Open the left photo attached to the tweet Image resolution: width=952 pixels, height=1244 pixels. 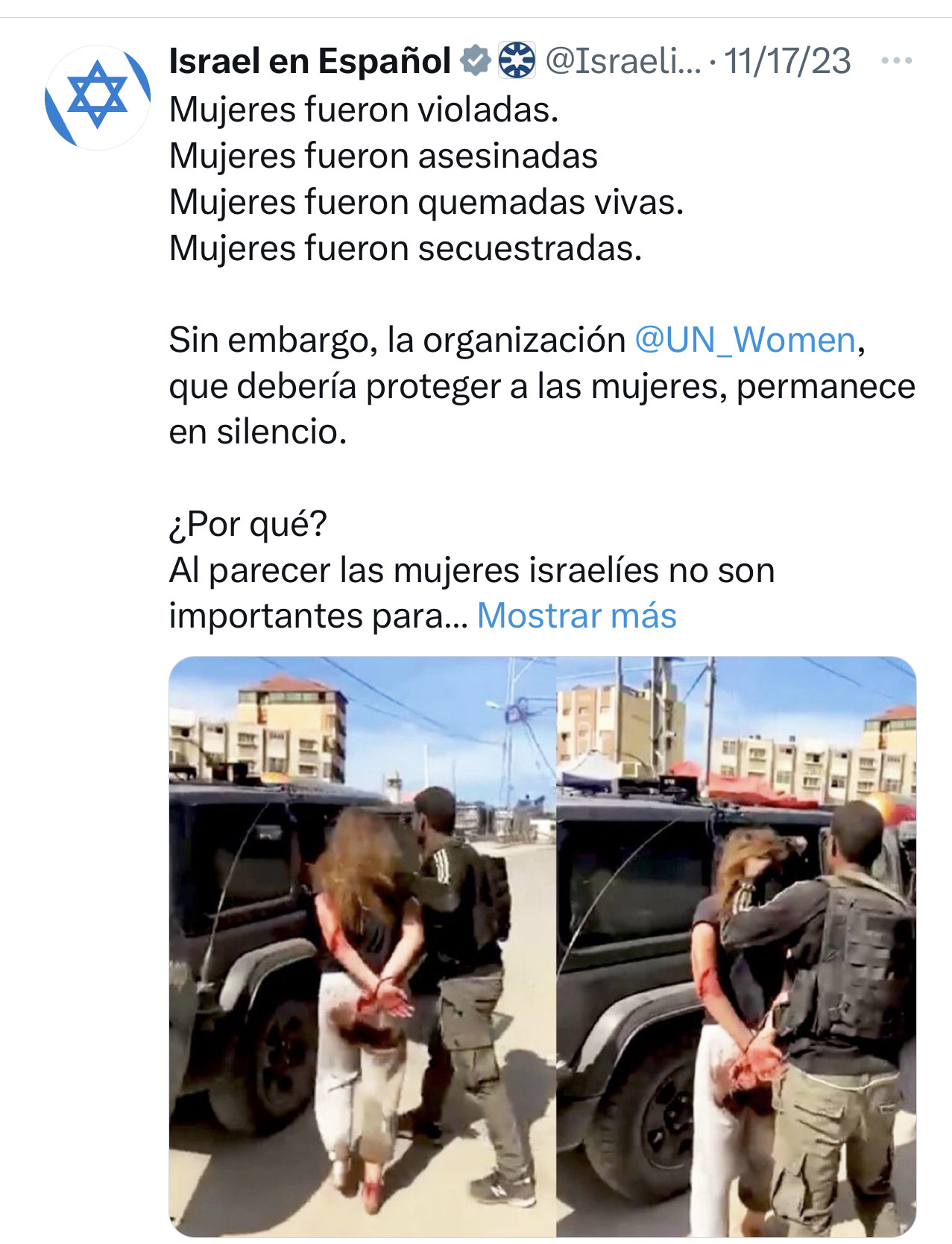pos(362,945)
